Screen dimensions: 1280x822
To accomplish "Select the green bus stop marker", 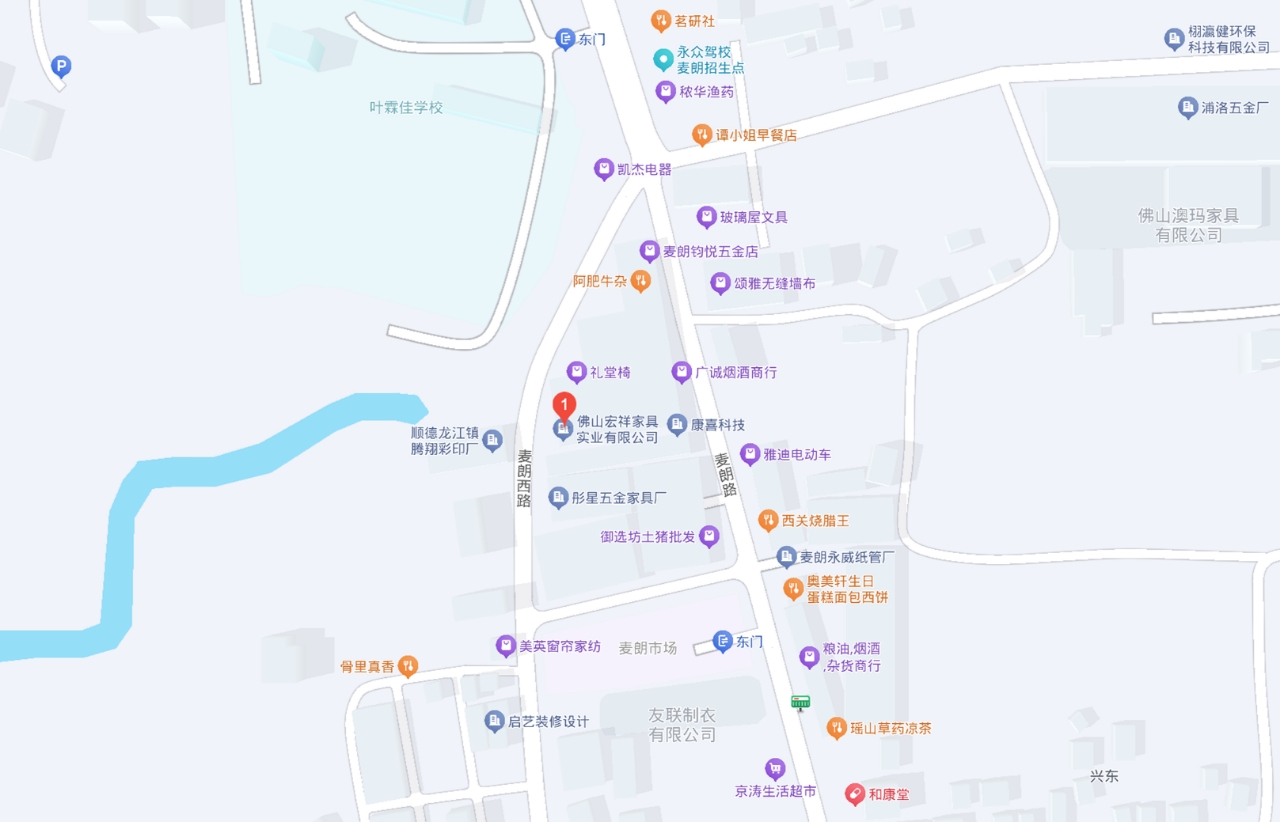I will point(800,703).
